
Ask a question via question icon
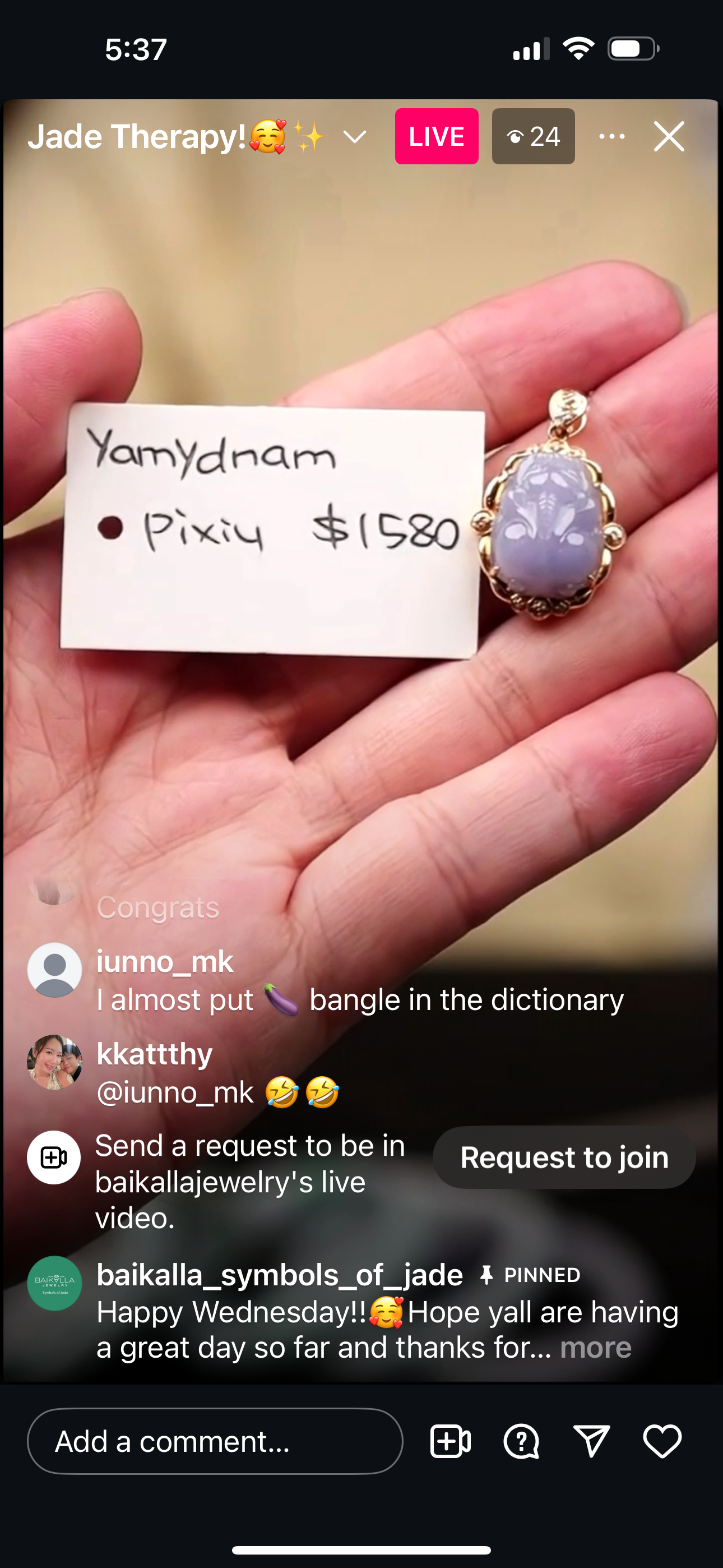click(x=521, y=1441)
